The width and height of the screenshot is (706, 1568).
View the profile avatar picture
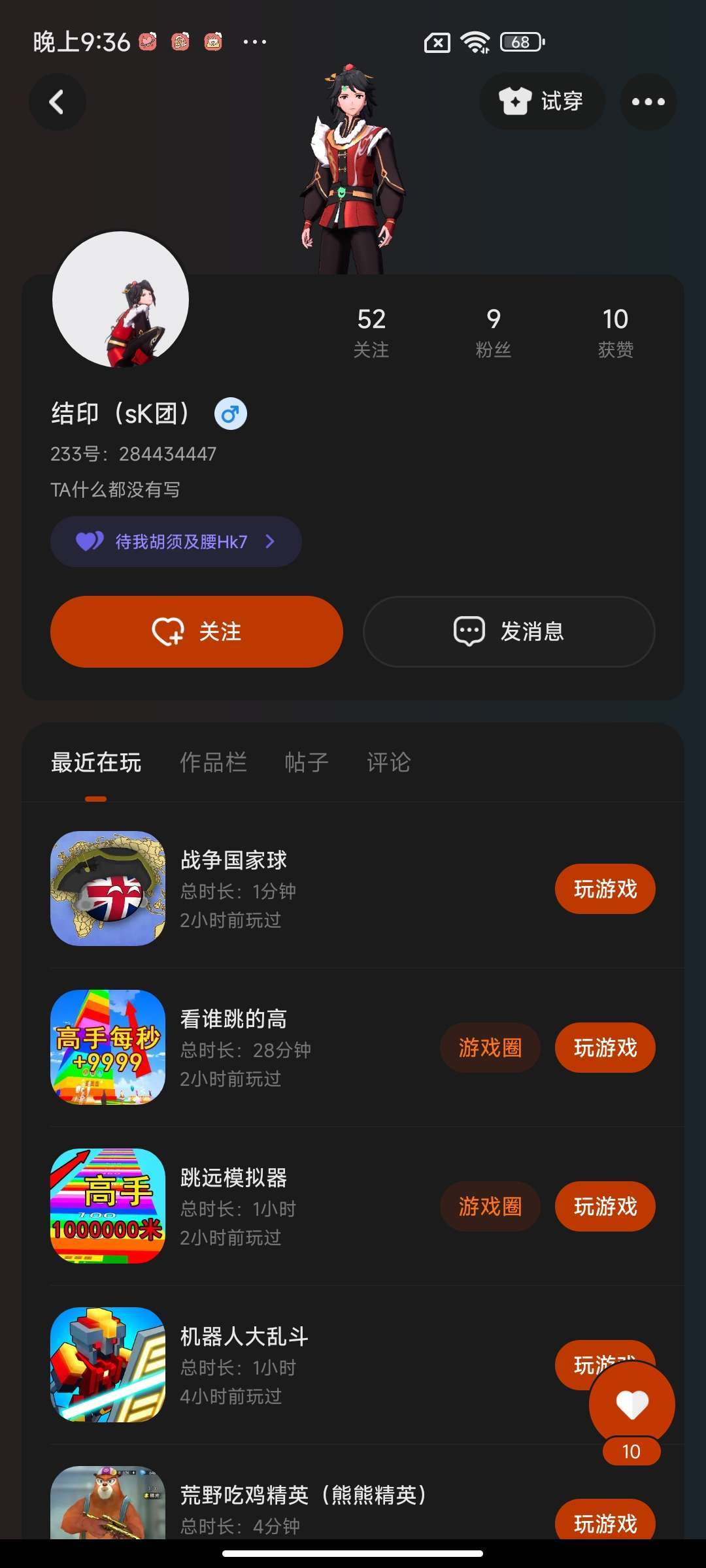[x=121, y=300]
